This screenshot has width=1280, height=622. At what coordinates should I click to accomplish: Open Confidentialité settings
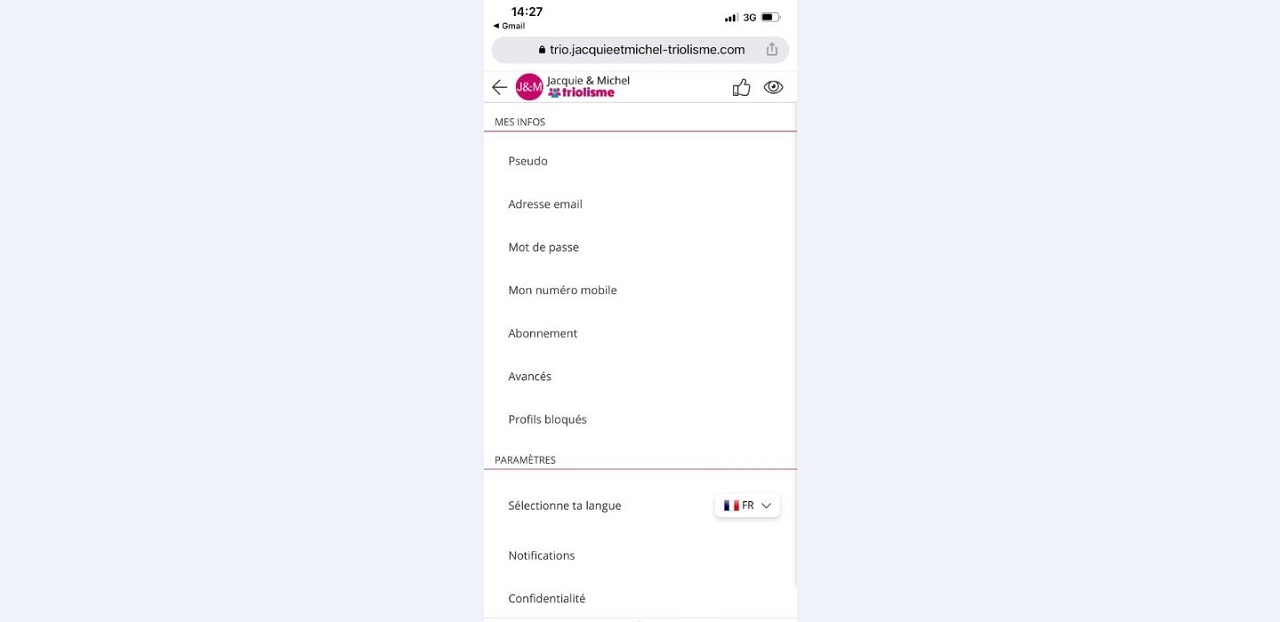[x=546, y=598]
